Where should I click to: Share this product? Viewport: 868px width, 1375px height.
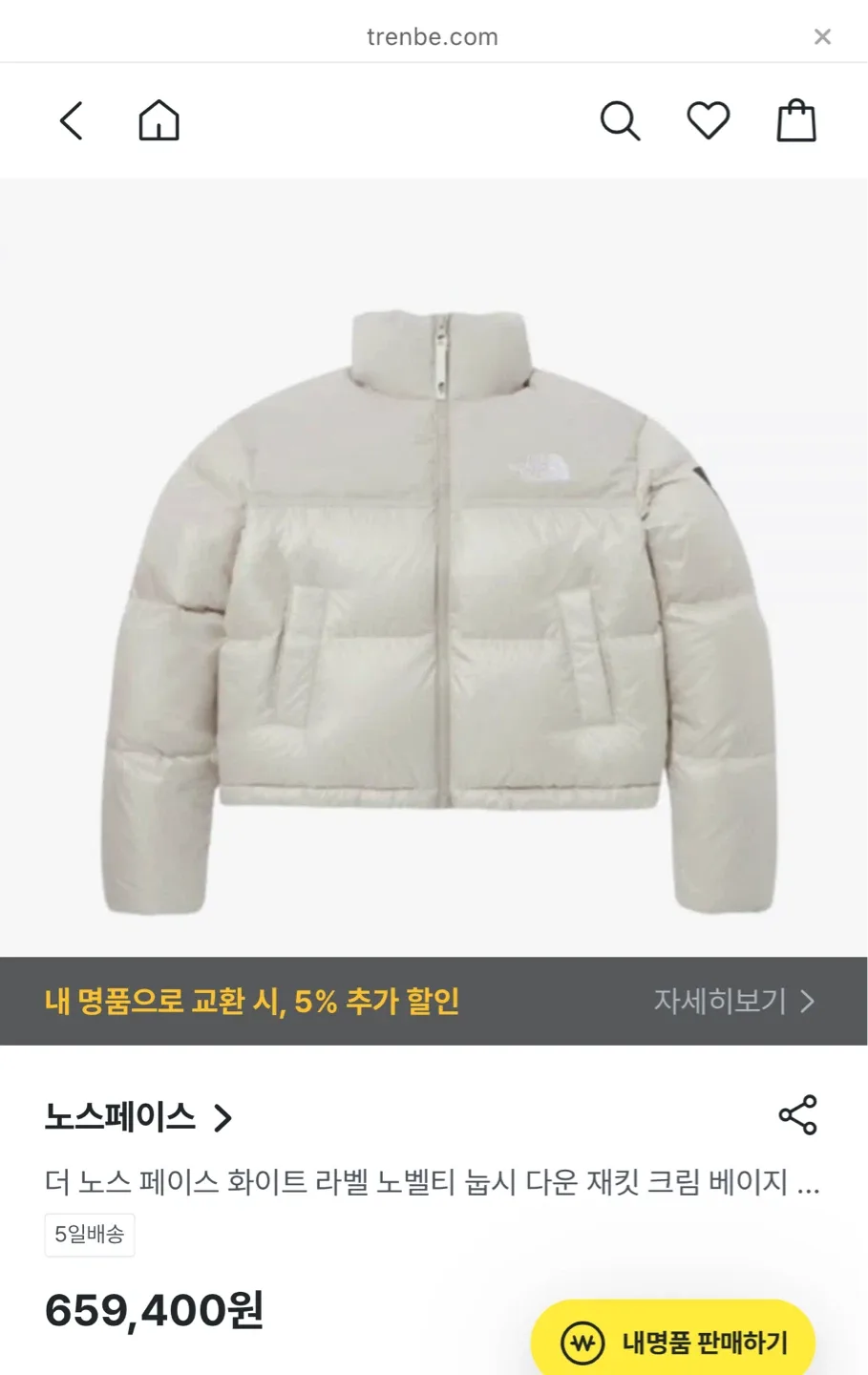click(797, 1115)
